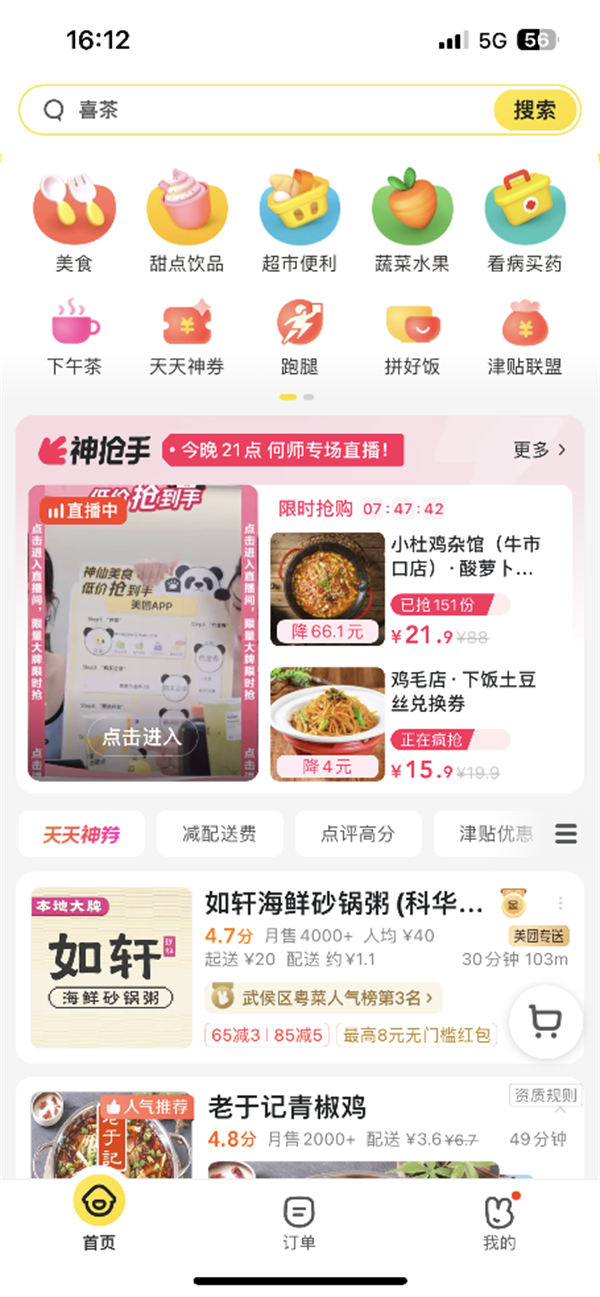Open 拼好饭 group meals

(412, 336)
